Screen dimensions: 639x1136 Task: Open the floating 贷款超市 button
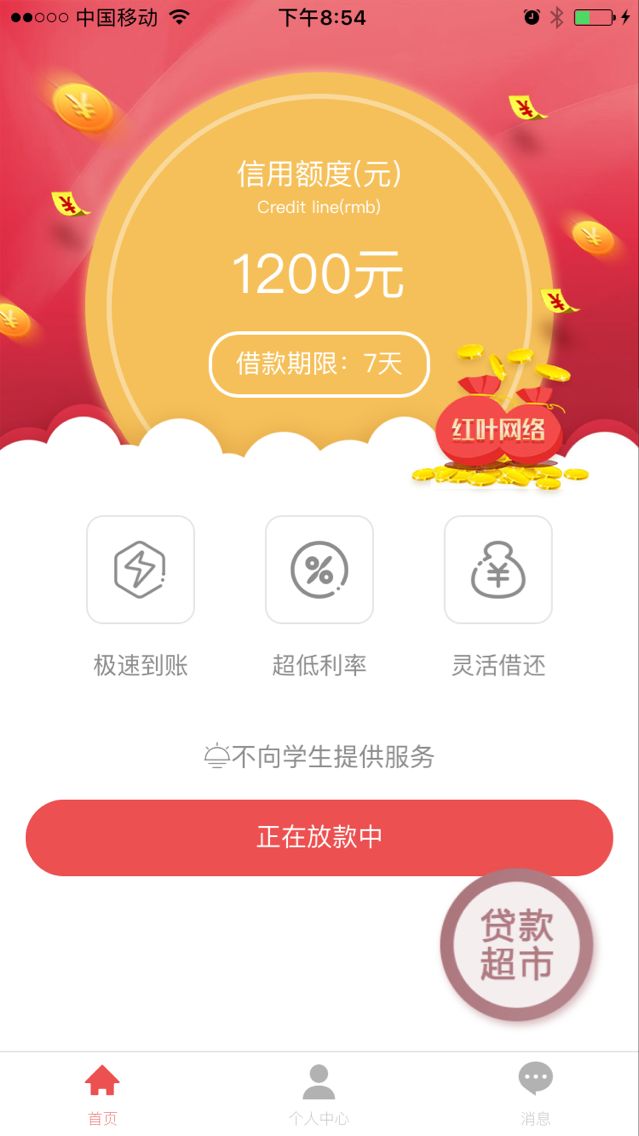pyautogui.click(x=517, y=945)
